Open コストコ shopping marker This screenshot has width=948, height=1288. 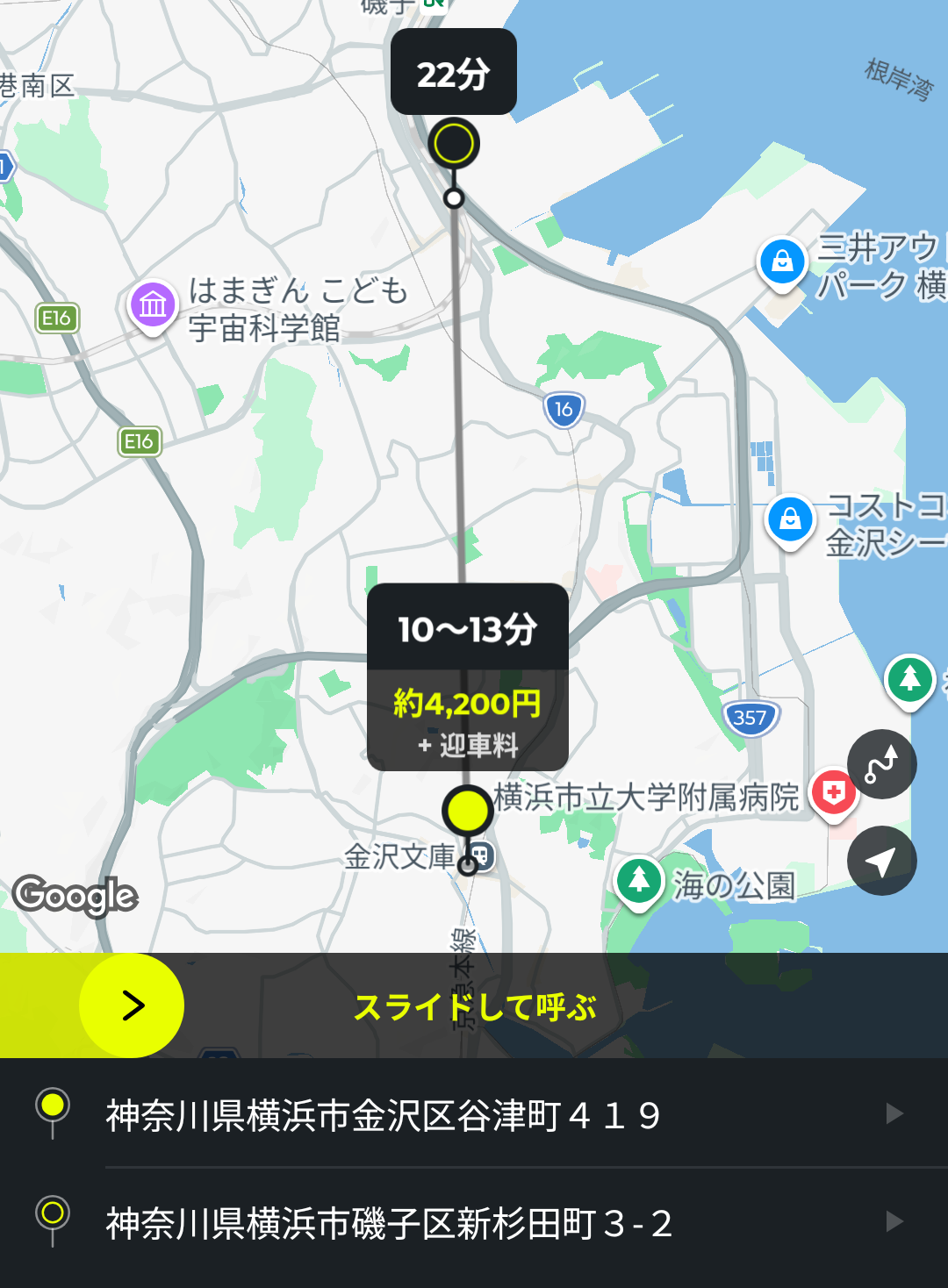click(790, 519)
